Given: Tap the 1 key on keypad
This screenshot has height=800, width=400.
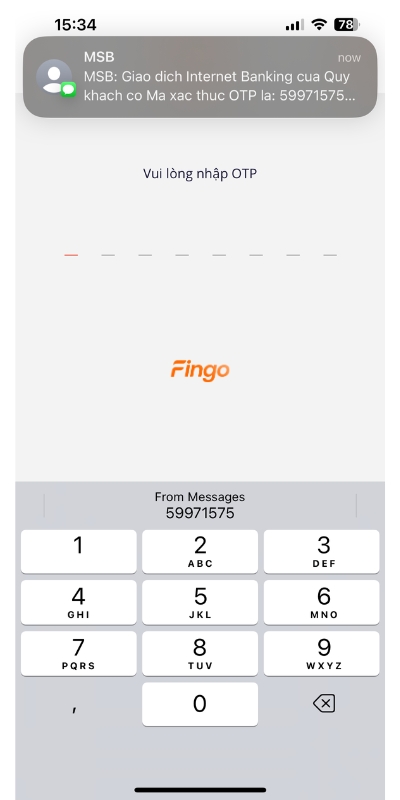Looking at the screenshot, I should [x=79, y=551].
